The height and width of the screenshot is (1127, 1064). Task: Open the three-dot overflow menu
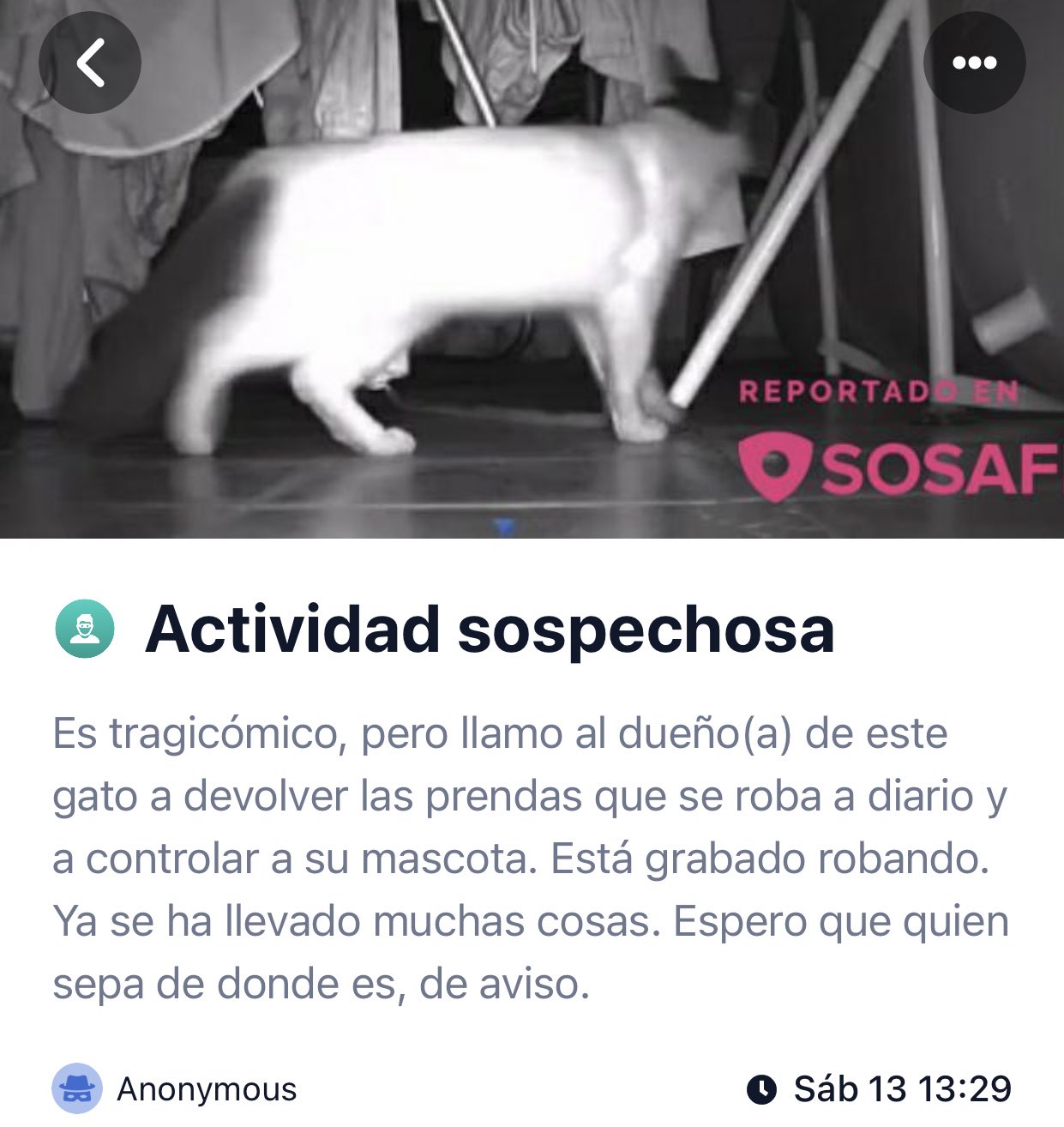pos(974,63)
